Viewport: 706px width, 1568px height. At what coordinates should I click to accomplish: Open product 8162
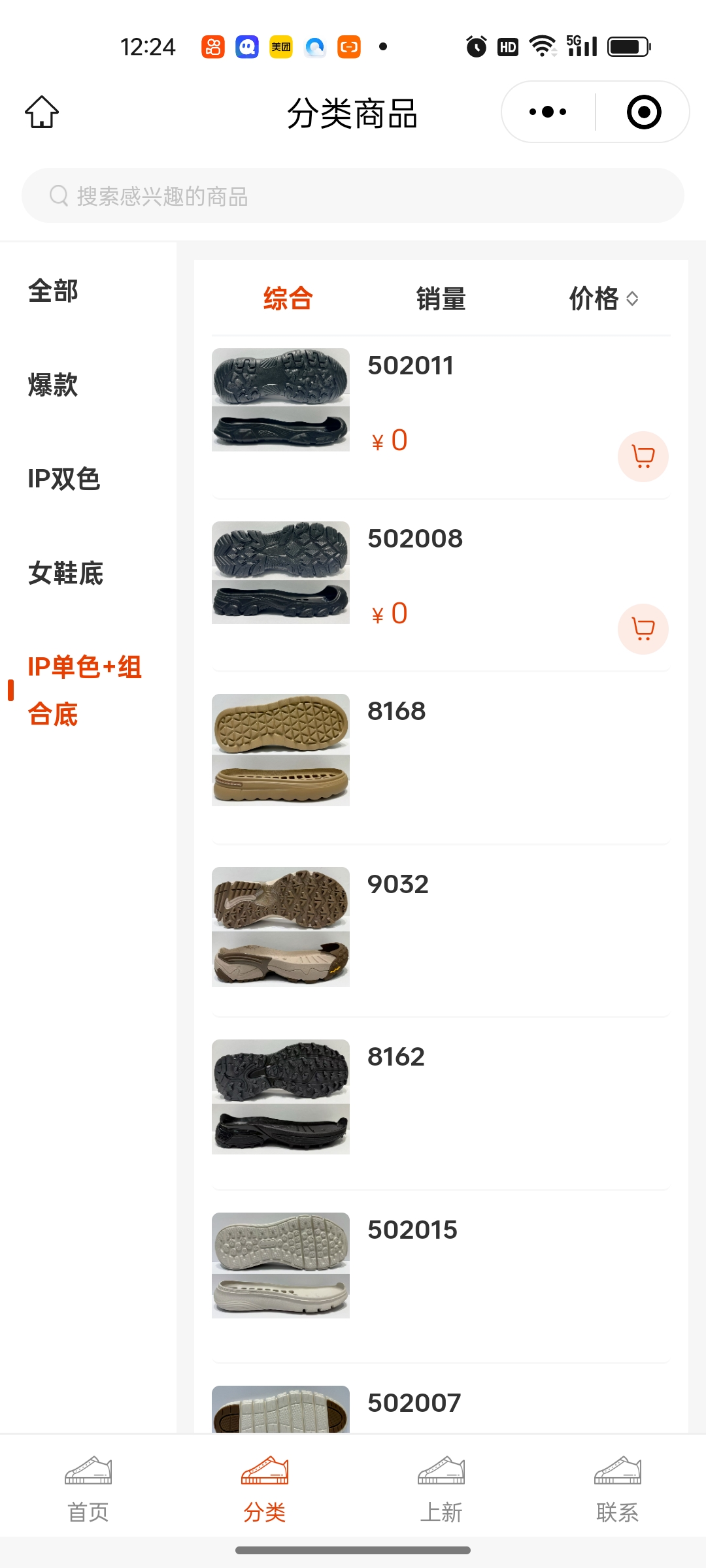pos(395,1057)
